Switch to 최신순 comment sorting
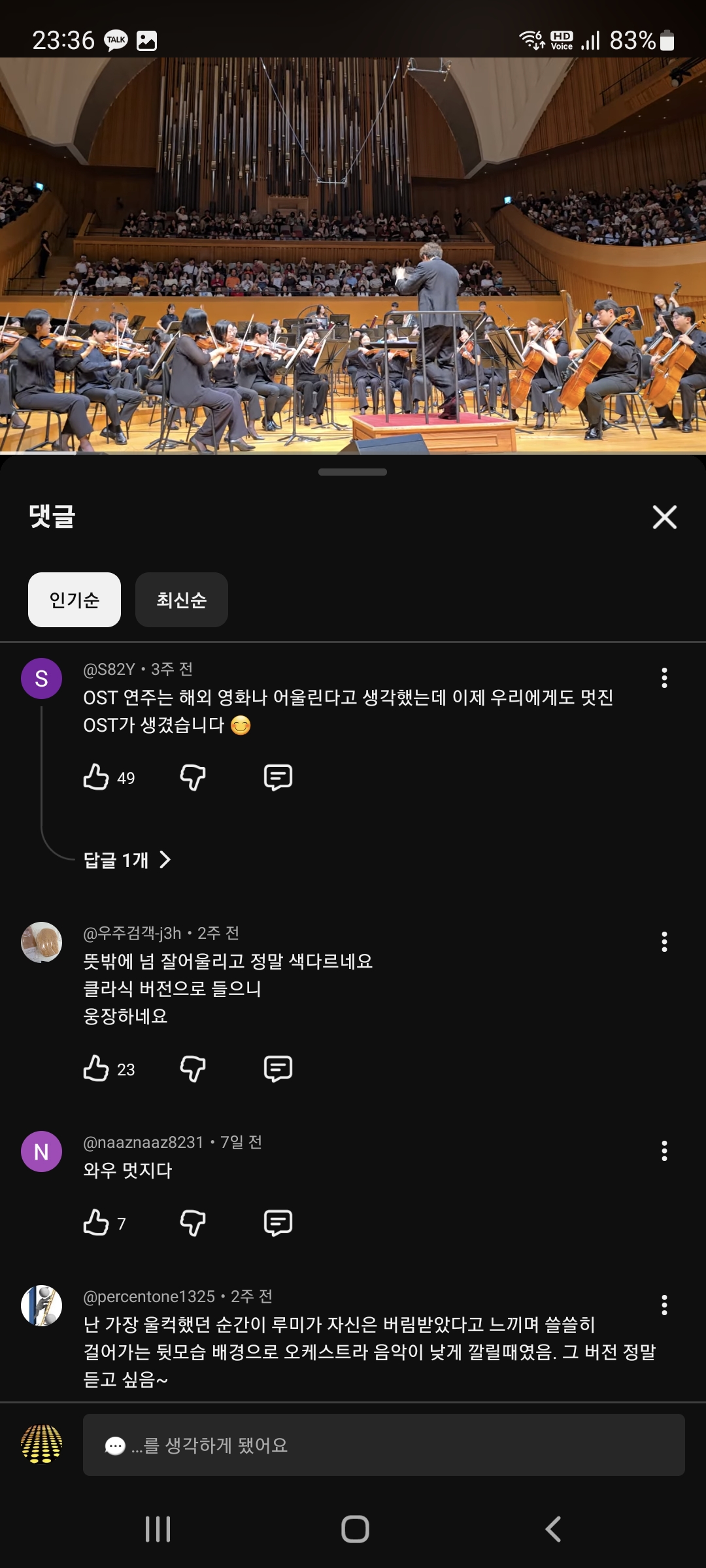 (x=182, y=600)
